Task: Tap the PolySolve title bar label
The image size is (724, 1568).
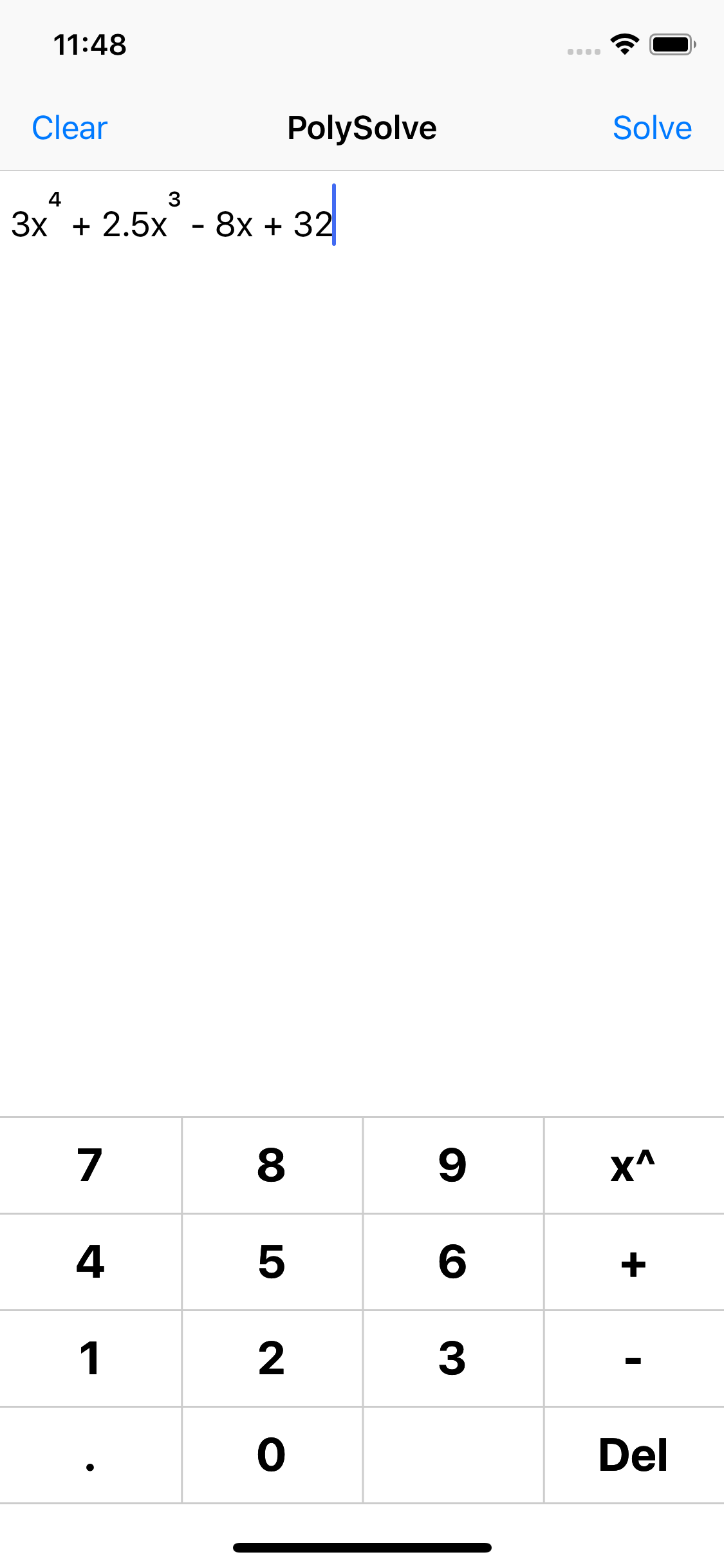Action: click(362, 127)
